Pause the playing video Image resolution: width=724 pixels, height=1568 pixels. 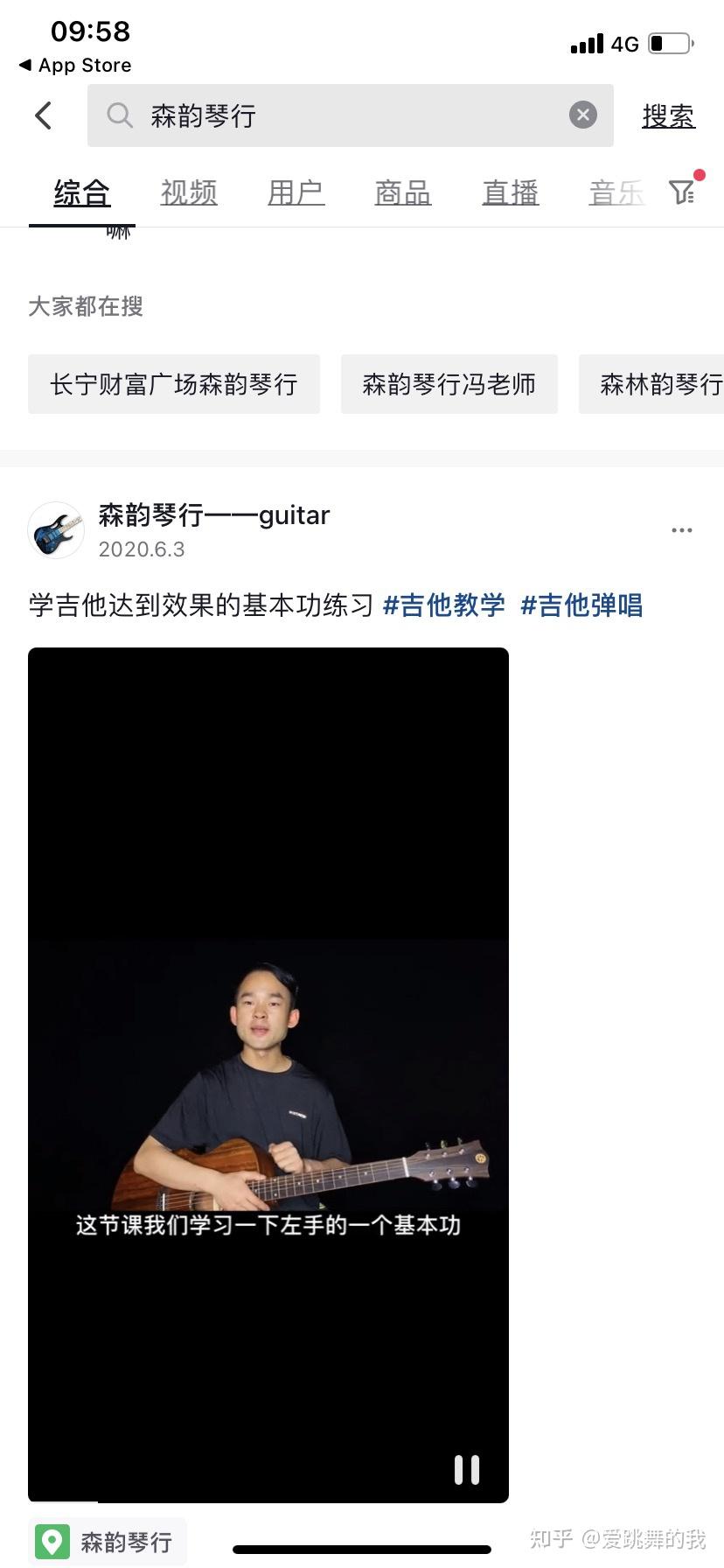coord(467,1470)
